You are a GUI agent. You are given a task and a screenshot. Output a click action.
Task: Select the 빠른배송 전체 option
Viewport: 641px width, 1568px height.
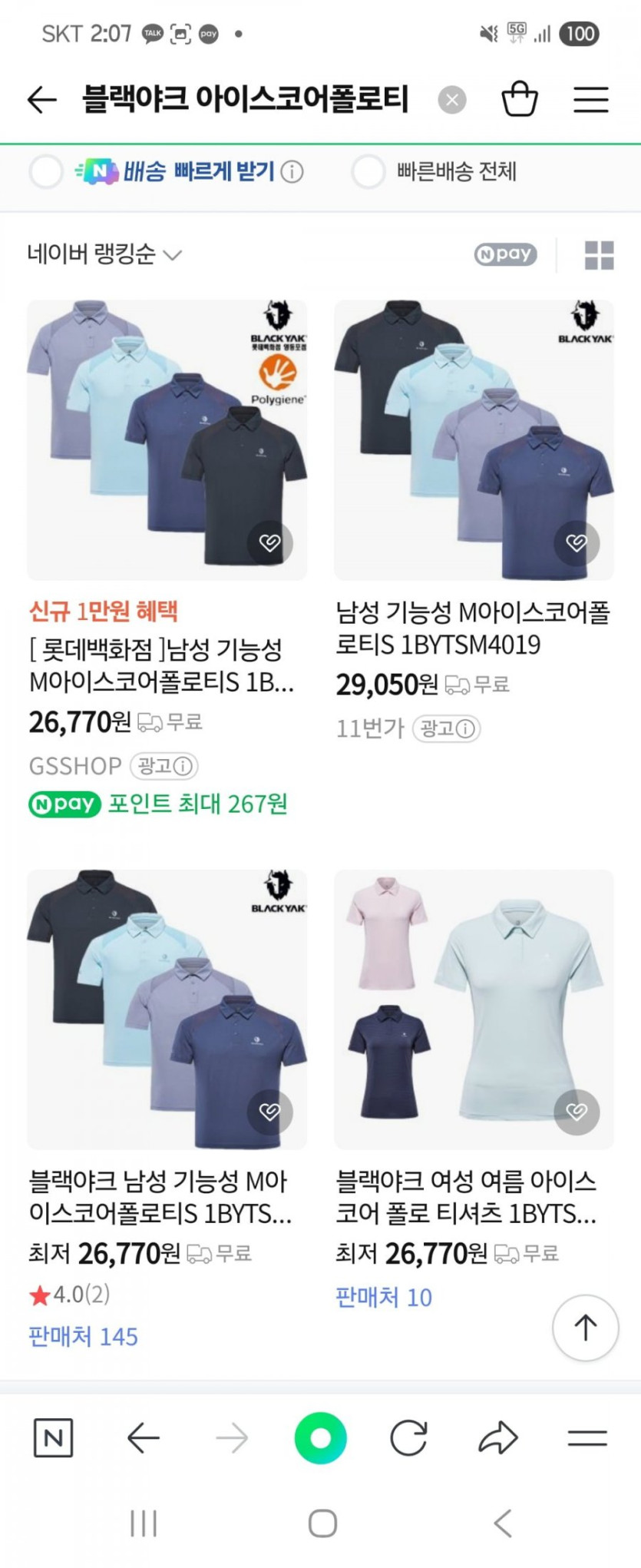[368, 171]
